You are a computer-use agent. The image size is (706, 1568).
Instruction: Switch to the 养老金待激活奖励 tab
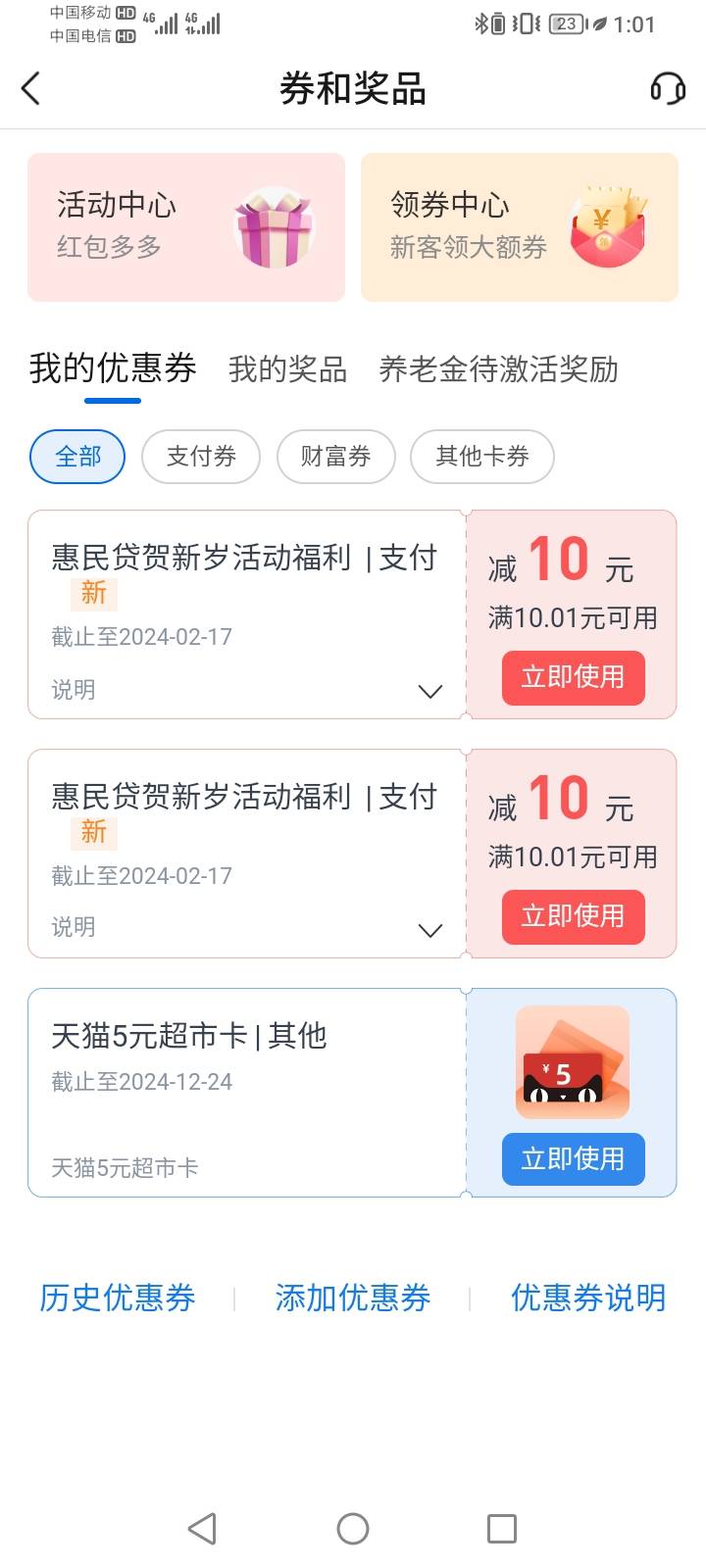coord(498,369)
